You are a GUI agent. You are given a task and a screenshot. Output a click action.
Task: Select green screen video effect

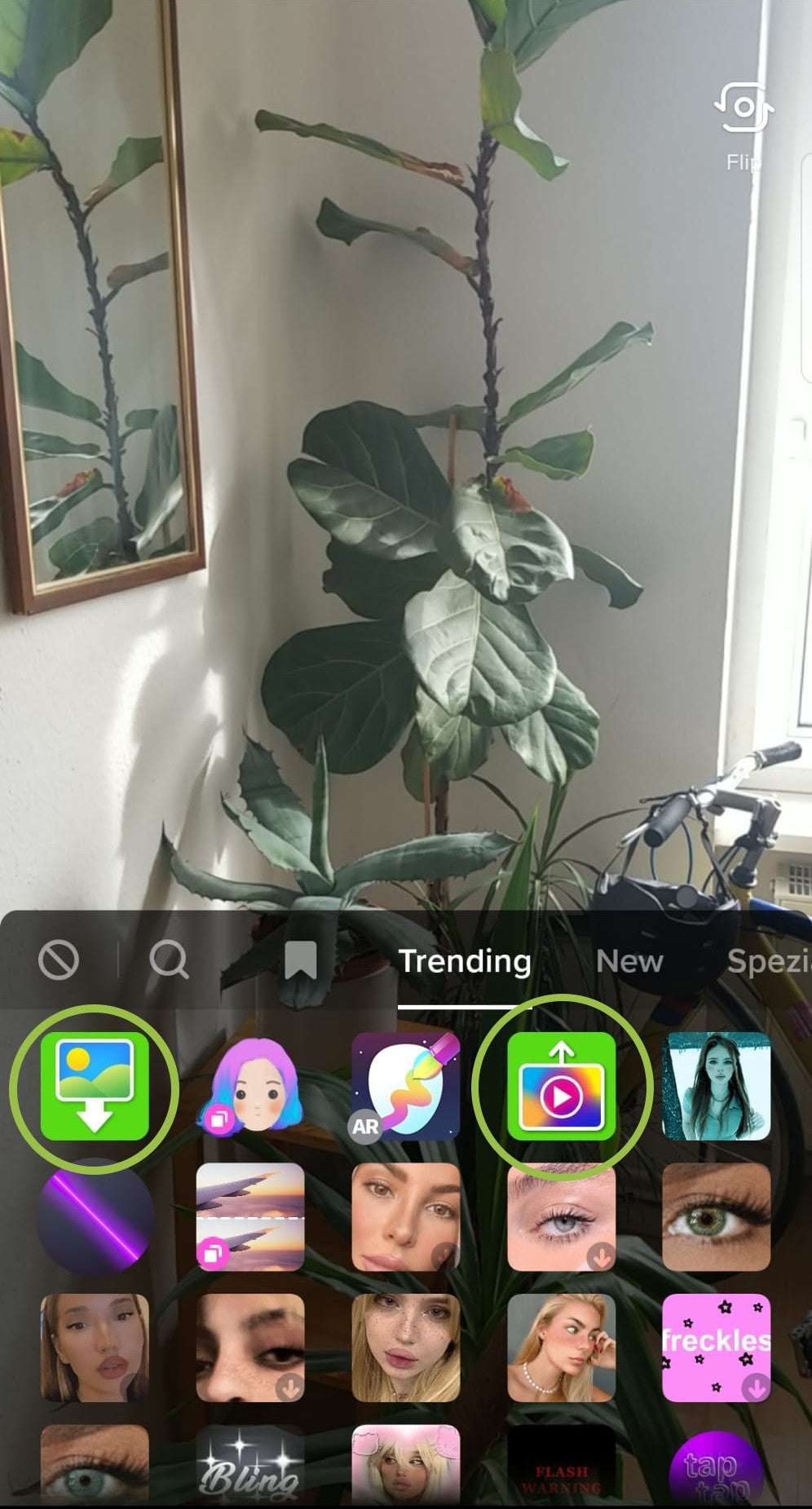(561, 1086)
